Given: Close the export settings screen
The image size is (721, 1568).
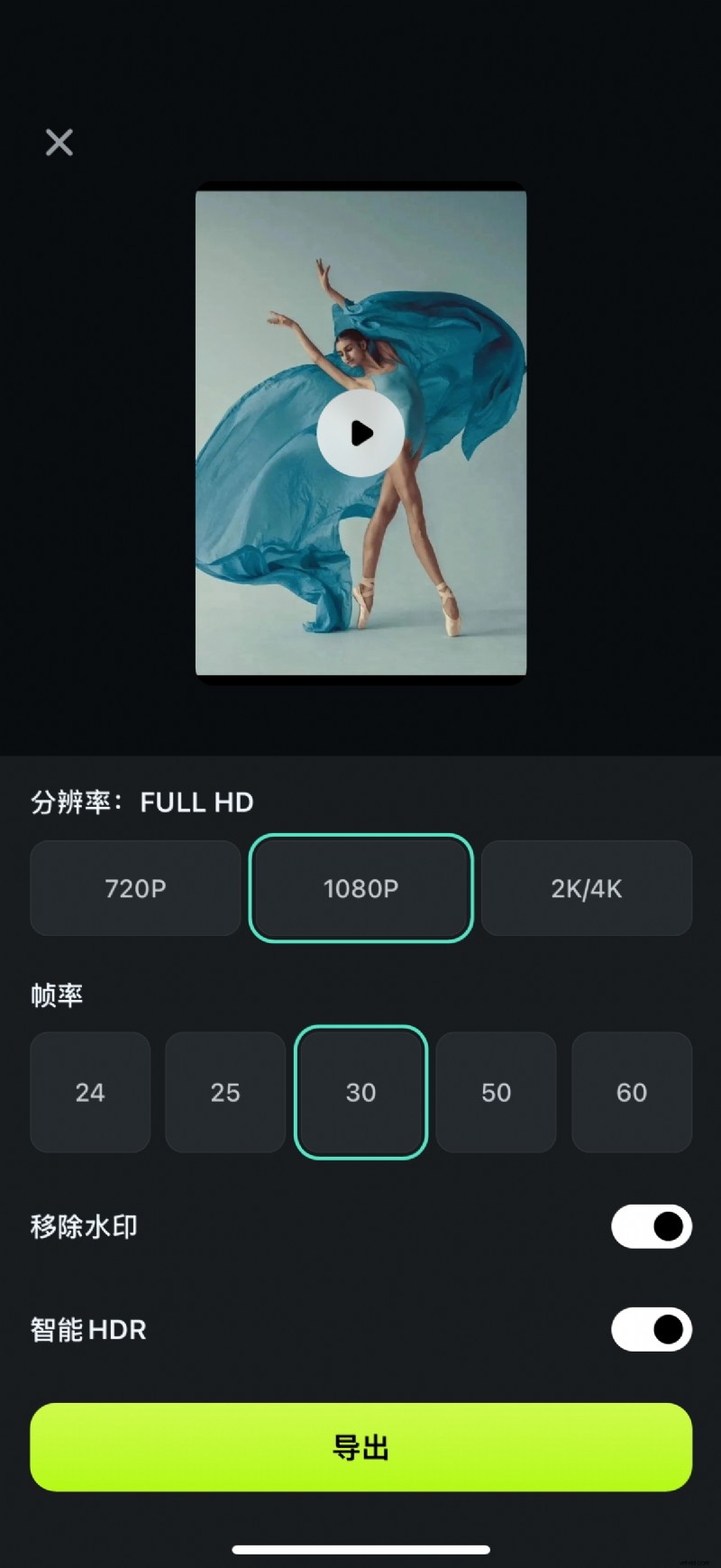Looking at the screenshot, I should pyautogui.click(x=58, y=142).
